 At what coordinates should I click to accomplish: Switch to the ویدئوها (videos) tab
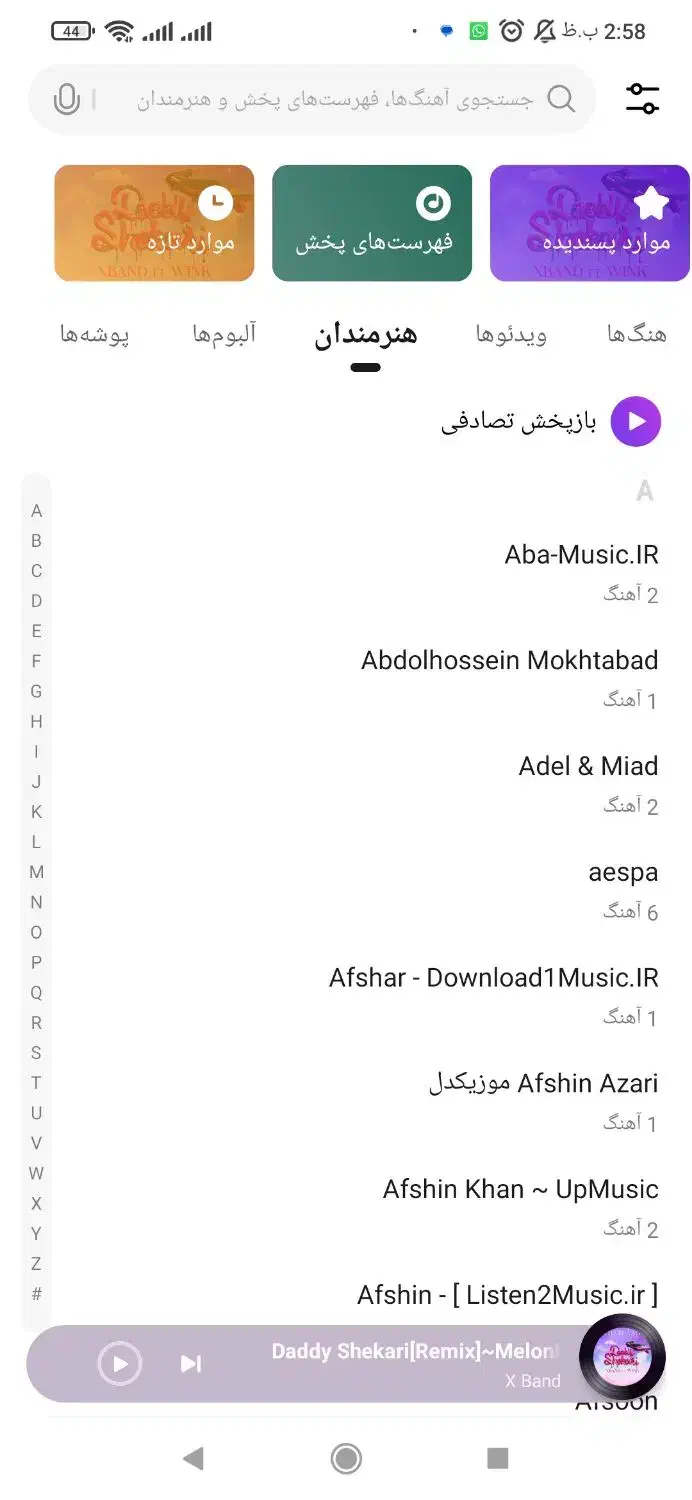511,334
